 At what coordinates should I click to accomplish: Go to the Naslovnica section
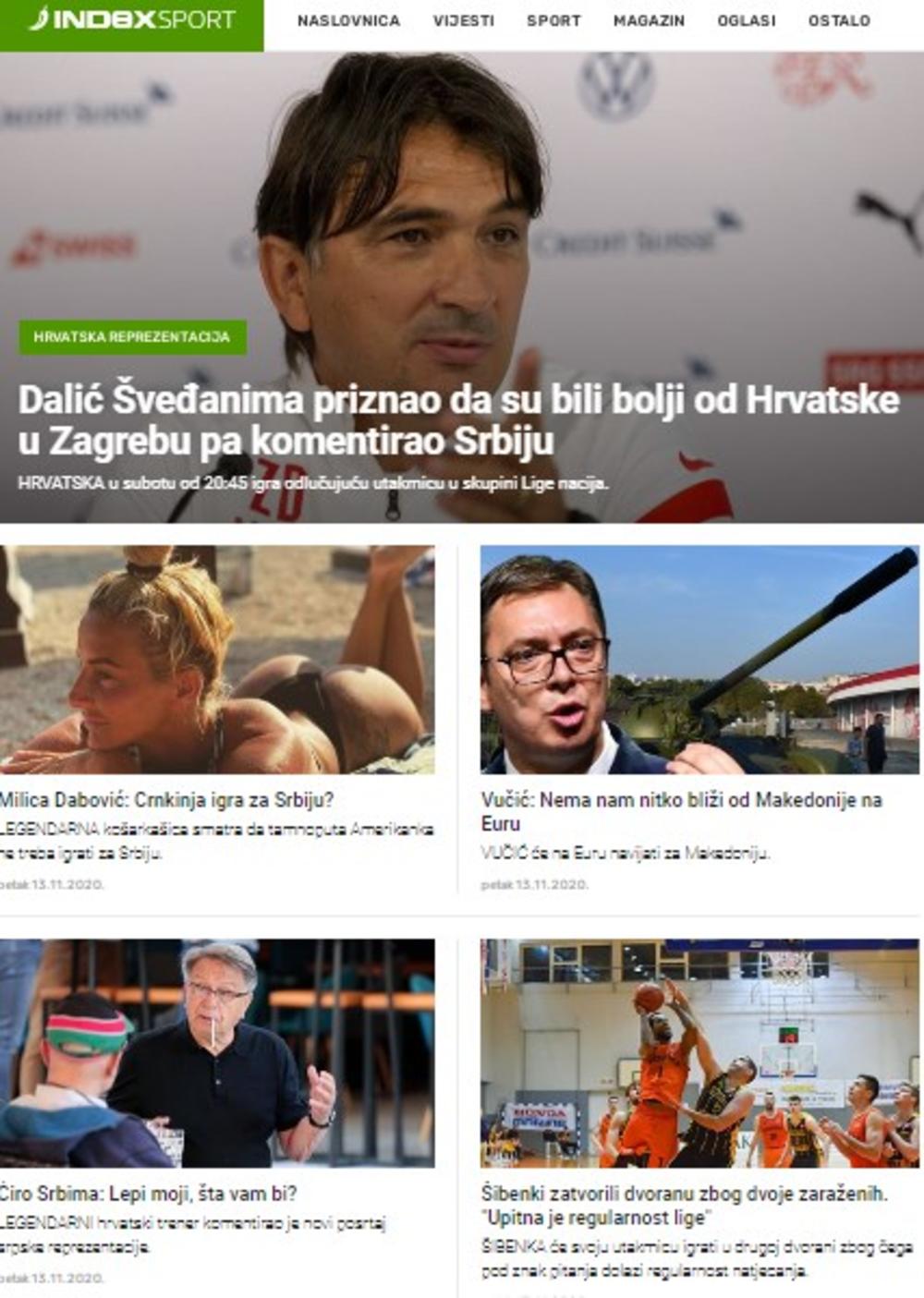(348, 20)
